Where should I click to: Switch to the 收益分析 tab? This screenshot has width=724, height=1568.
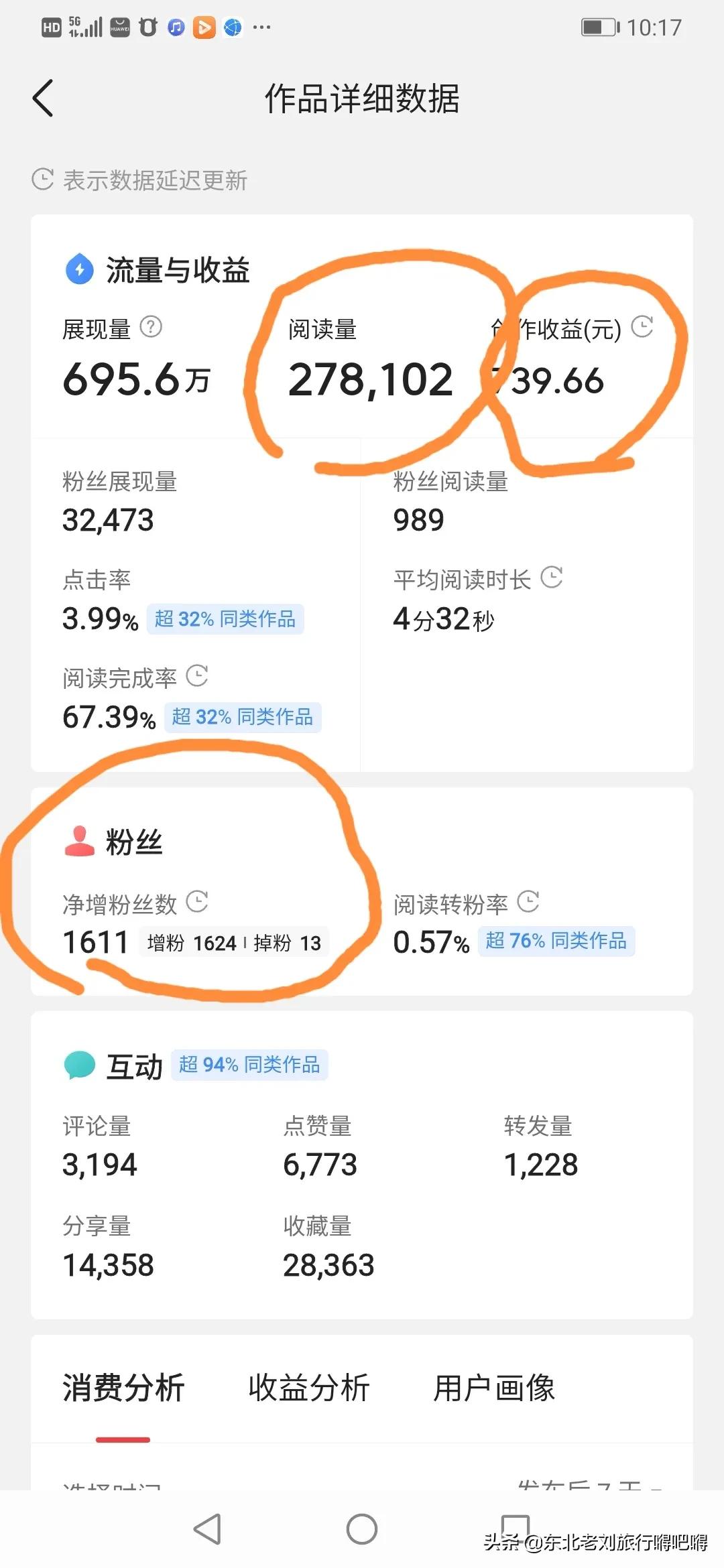point(308,1388)
